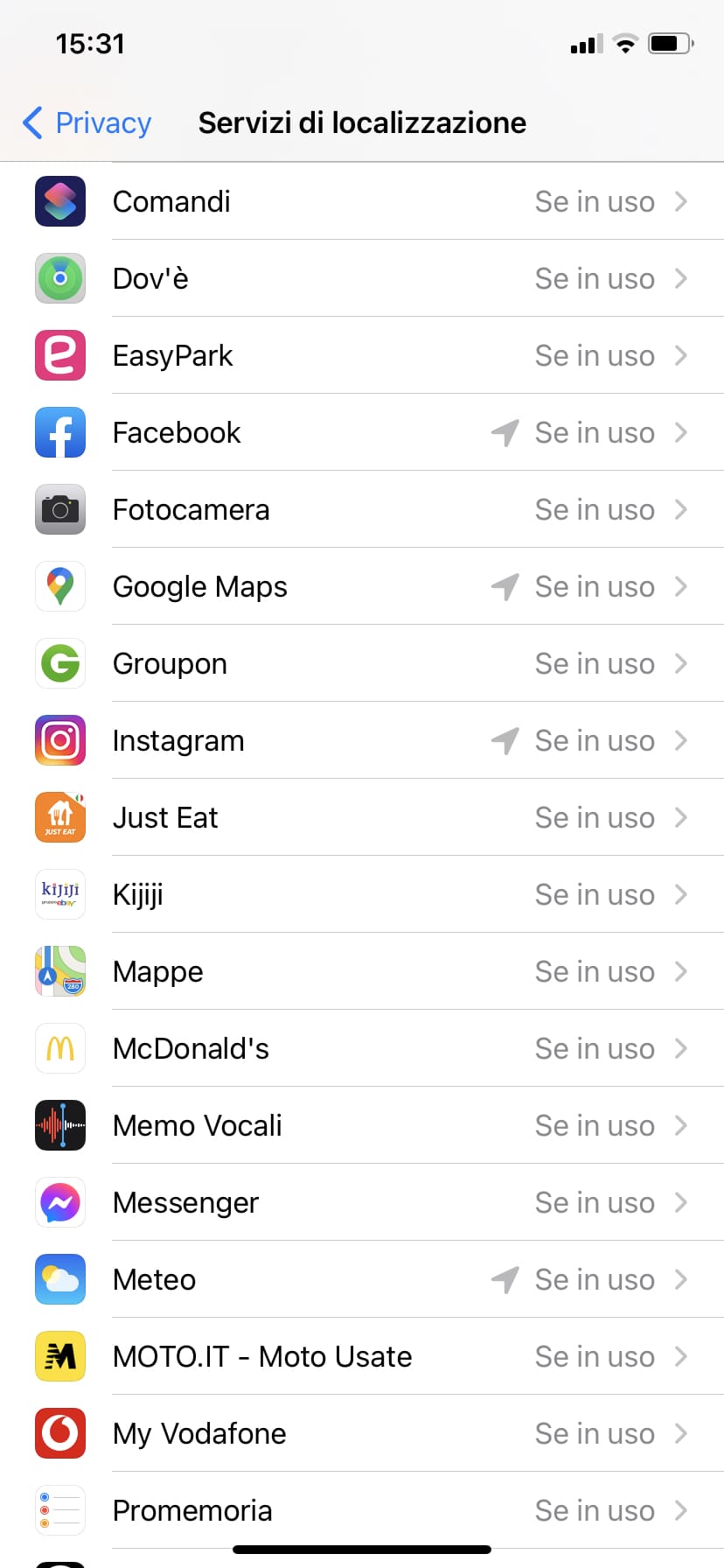Image resolution: width=724 pixels, height=1568 pixels.
Task: Open Messenger location permission
Action: pyautogui.click(x=362, y=1202)
